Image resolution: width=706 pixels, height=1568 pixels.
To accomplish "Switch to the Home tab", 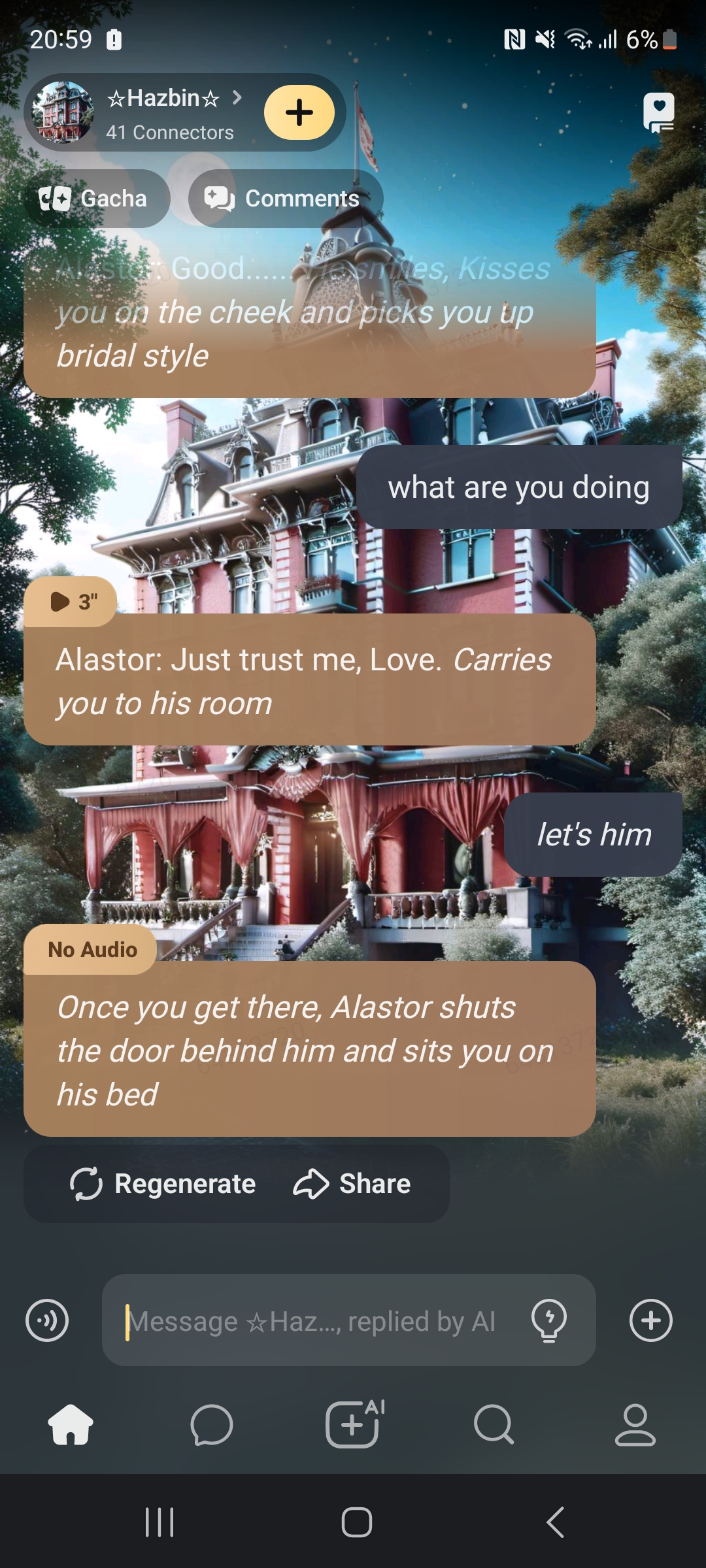I will tap(71, 1425).
